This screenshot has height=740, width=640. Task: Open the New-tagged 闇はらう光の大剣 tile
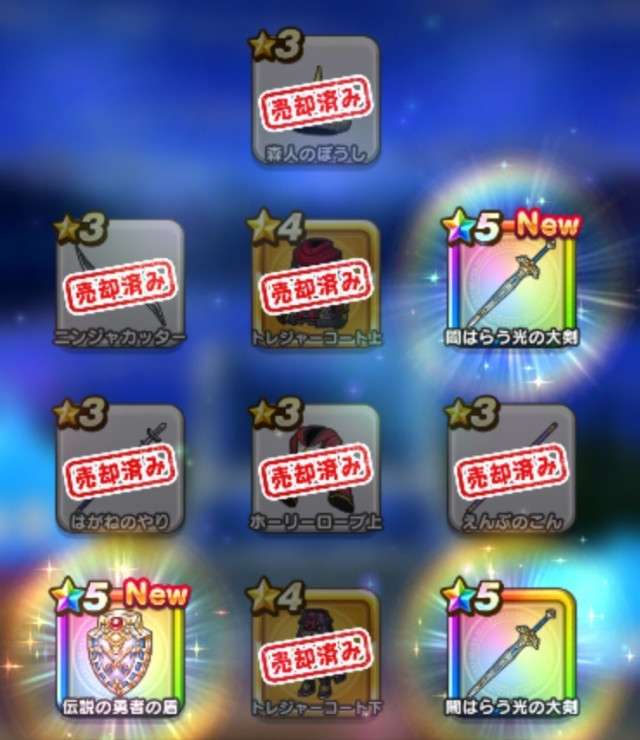(511, 284)
